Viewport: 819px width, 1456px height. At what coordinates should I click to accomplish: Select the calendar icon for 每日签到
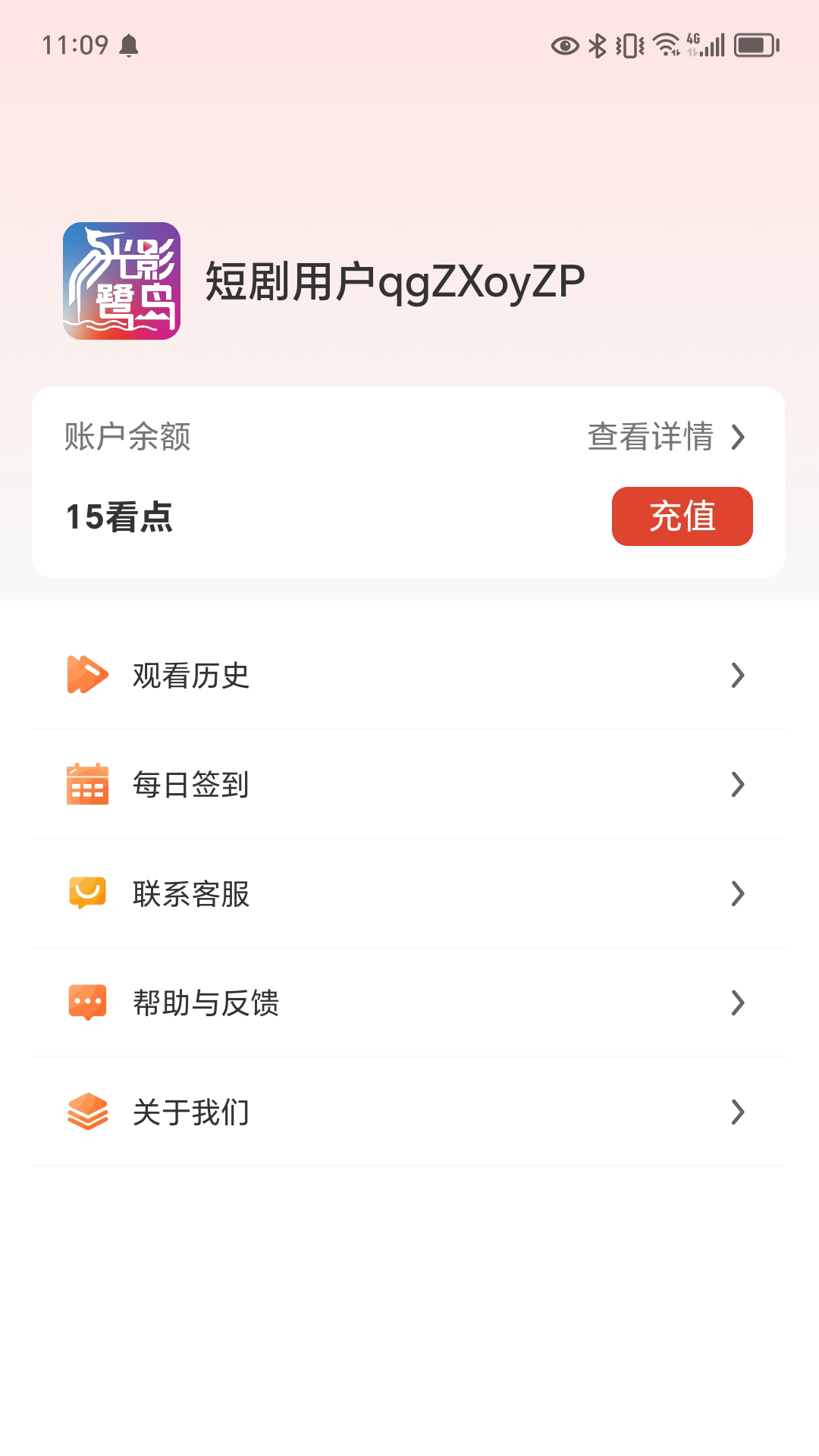[x=87, y=785]
